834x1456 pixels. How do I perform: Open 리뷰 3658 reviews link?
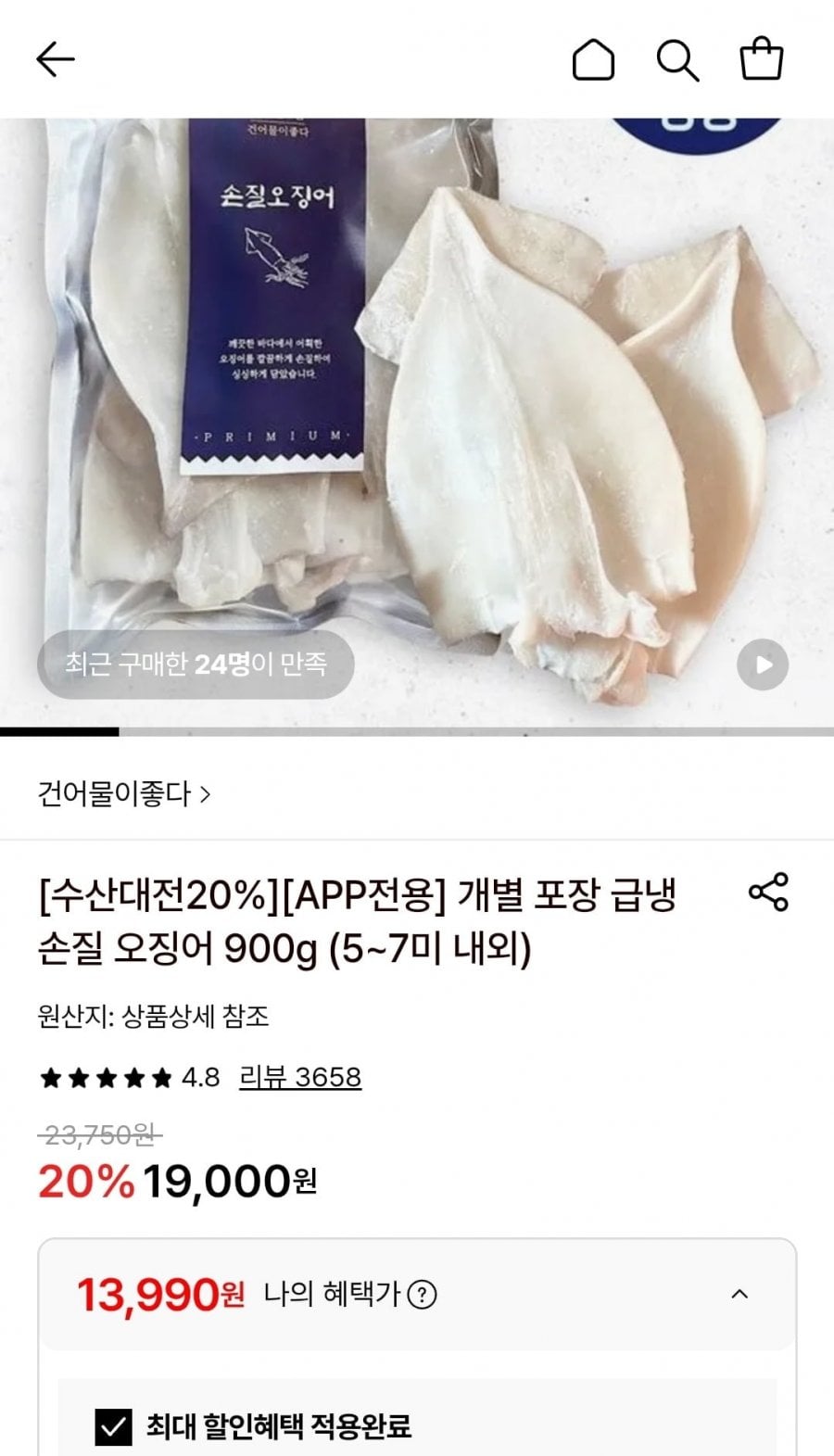coord(300,1077)
